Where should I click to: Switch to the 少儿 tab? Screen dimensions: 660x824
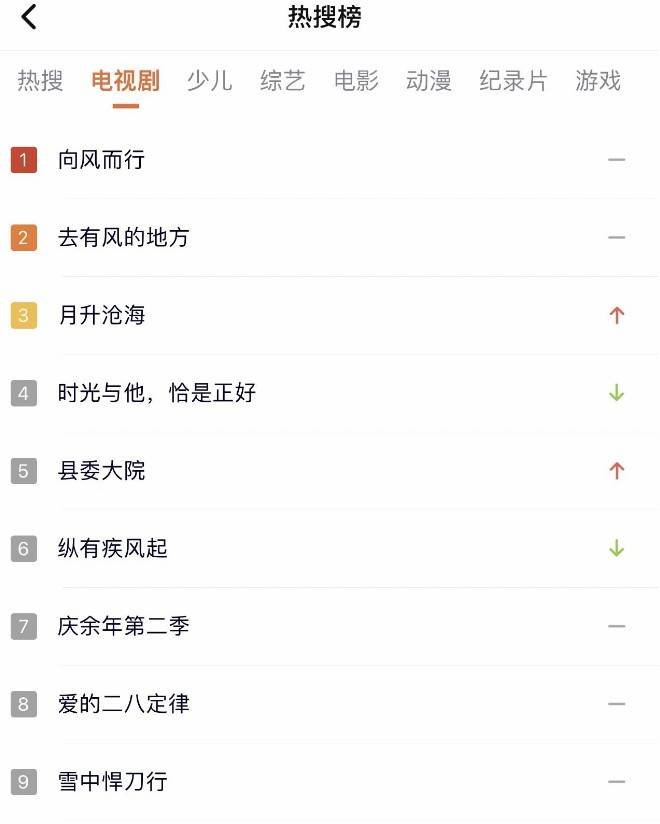[210, 81]
